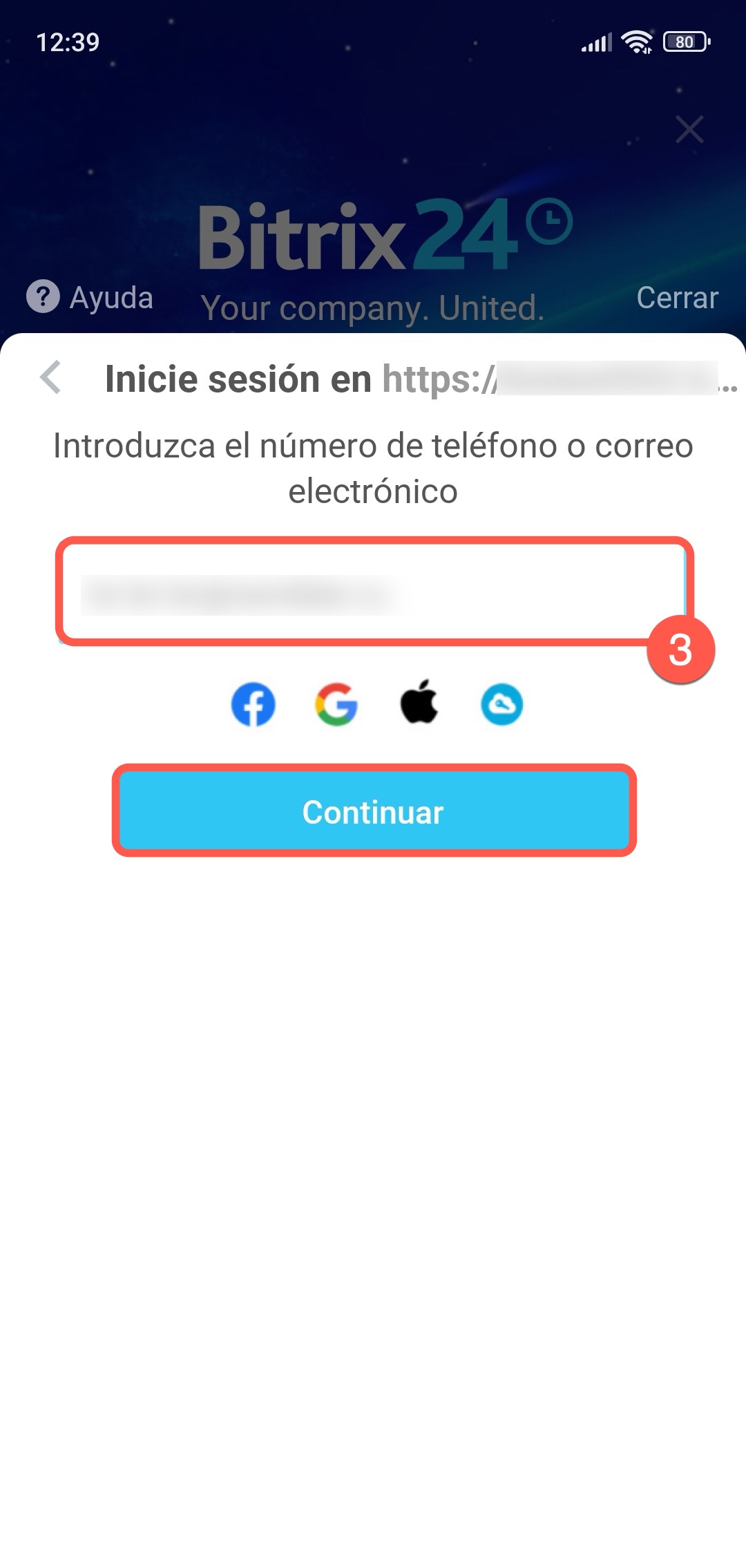Screen dimensions: 746x1568
Task: Sign in with the blue cloud icon
Action: click(x=501, y=704)
